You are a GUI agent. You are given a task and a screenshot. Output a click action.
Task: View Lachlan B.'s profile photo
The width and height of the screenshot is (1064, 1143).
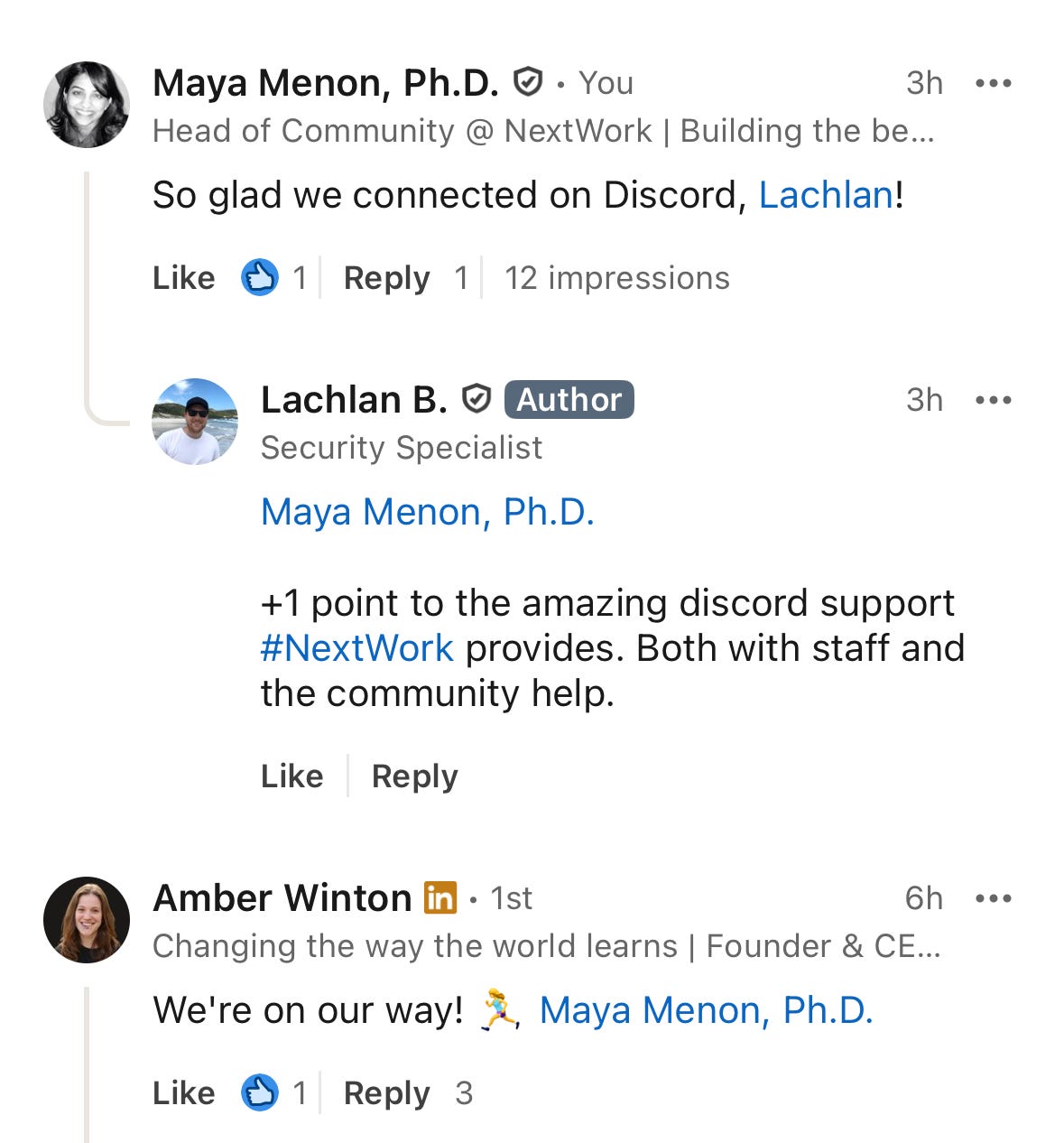pyautogui.click(x=195, y=422)
